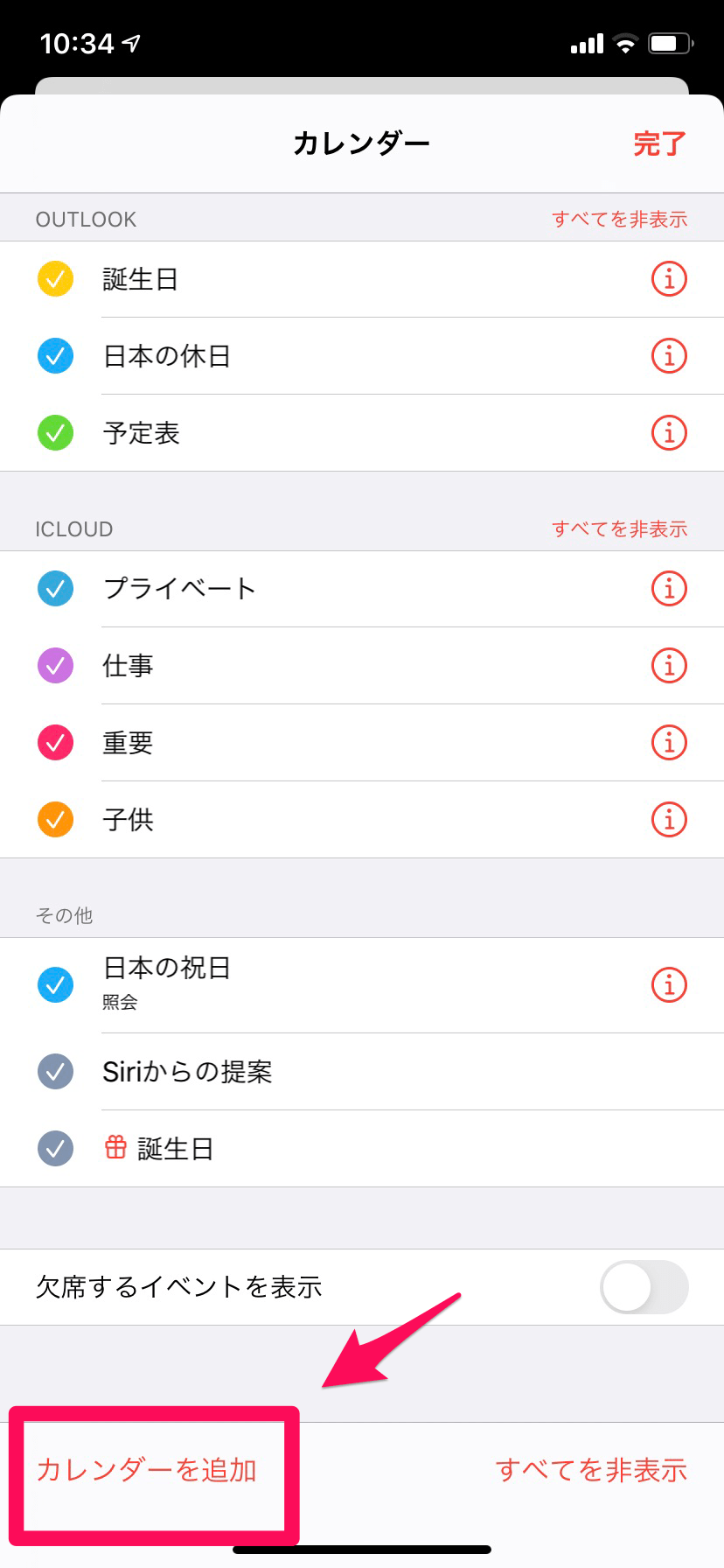Tap すべてを非表示 at the bottom bar
This screenshot has width=724, height=1568.
pos(593,1471)
